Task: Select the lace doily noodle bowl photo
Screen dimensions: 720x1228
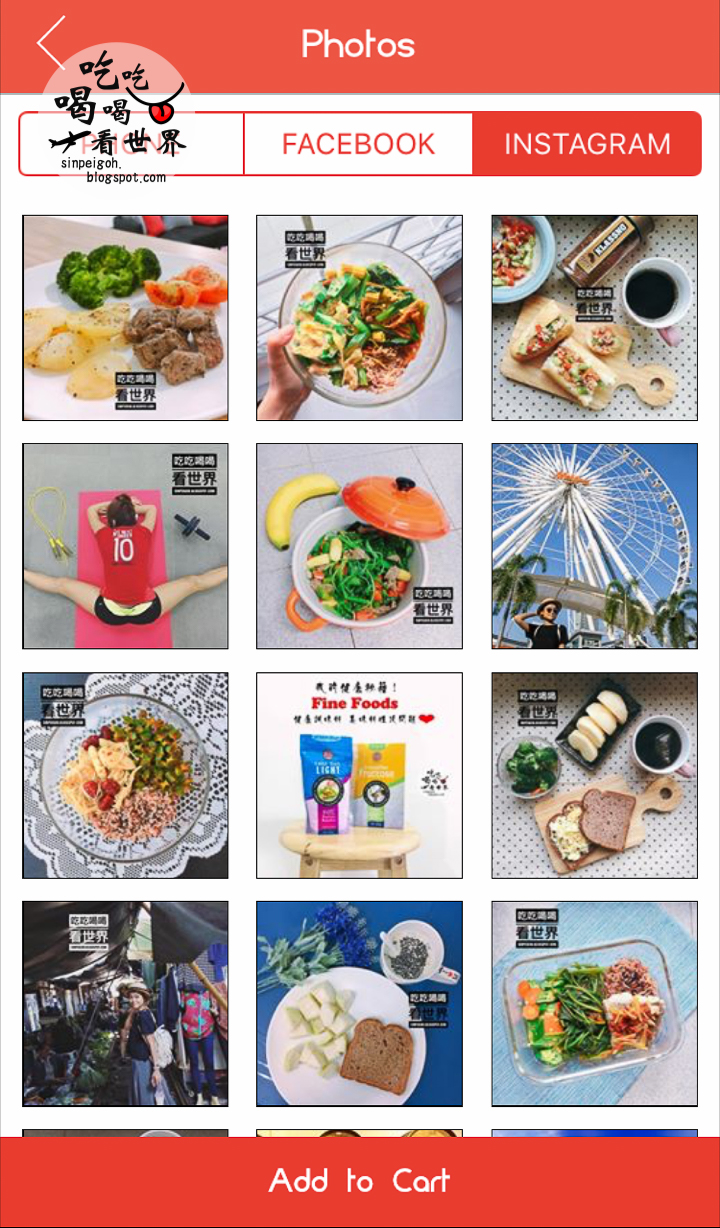Action: pyautogui.click(x=125, y=775)
